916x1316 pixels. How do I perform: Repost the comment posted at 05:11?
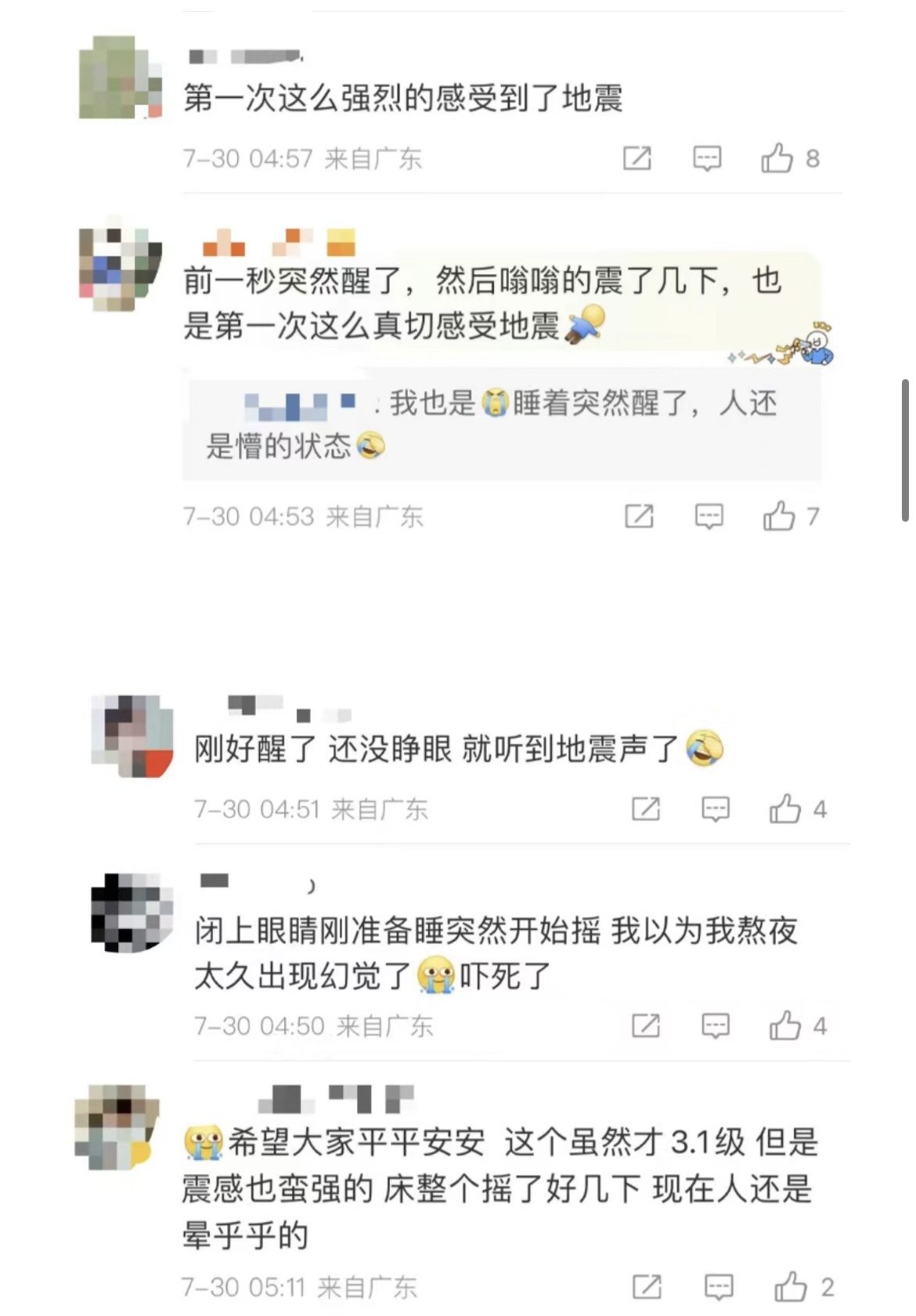[x=647, y=1287]
